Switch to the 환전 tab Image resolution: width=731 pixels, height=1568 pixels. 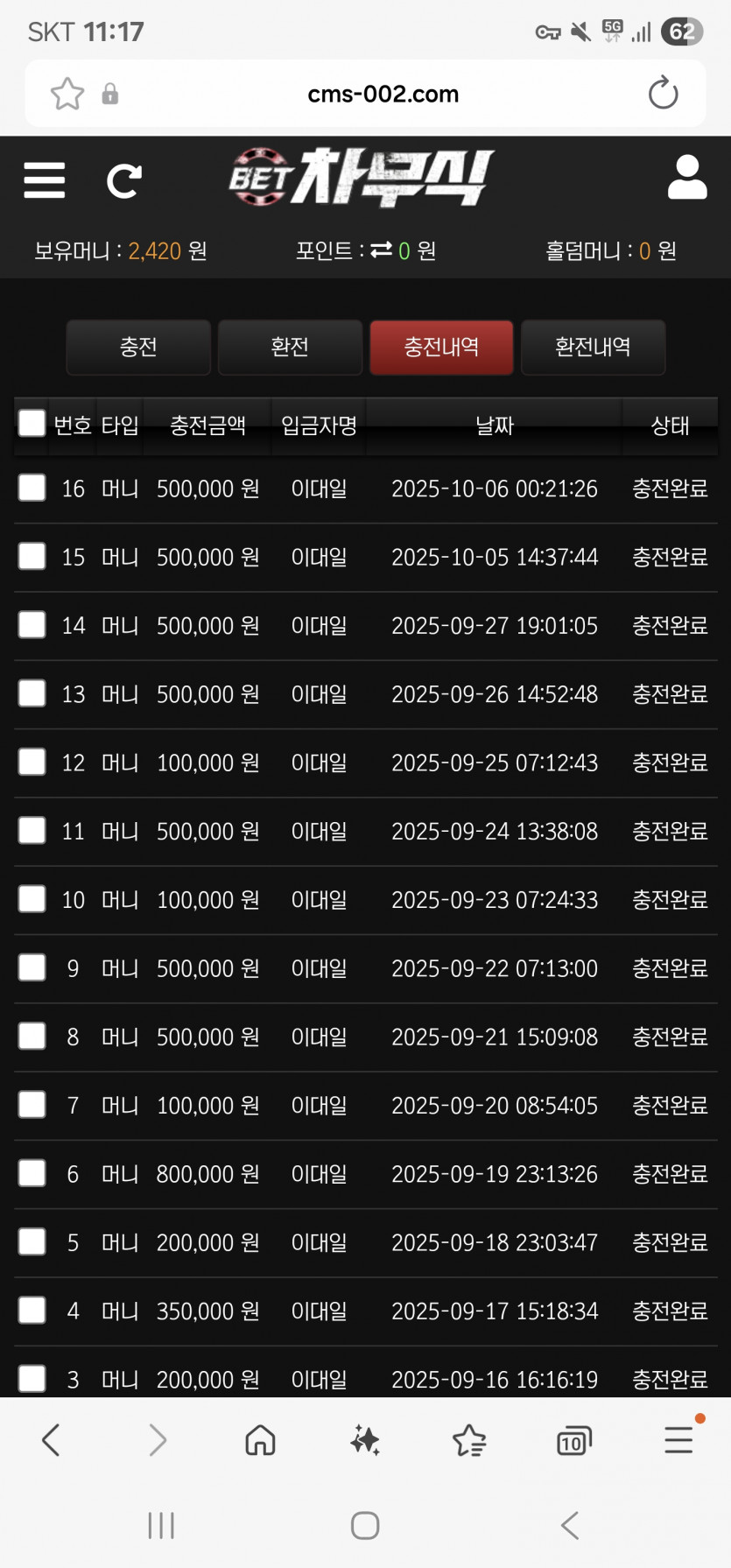pos(290,348)
